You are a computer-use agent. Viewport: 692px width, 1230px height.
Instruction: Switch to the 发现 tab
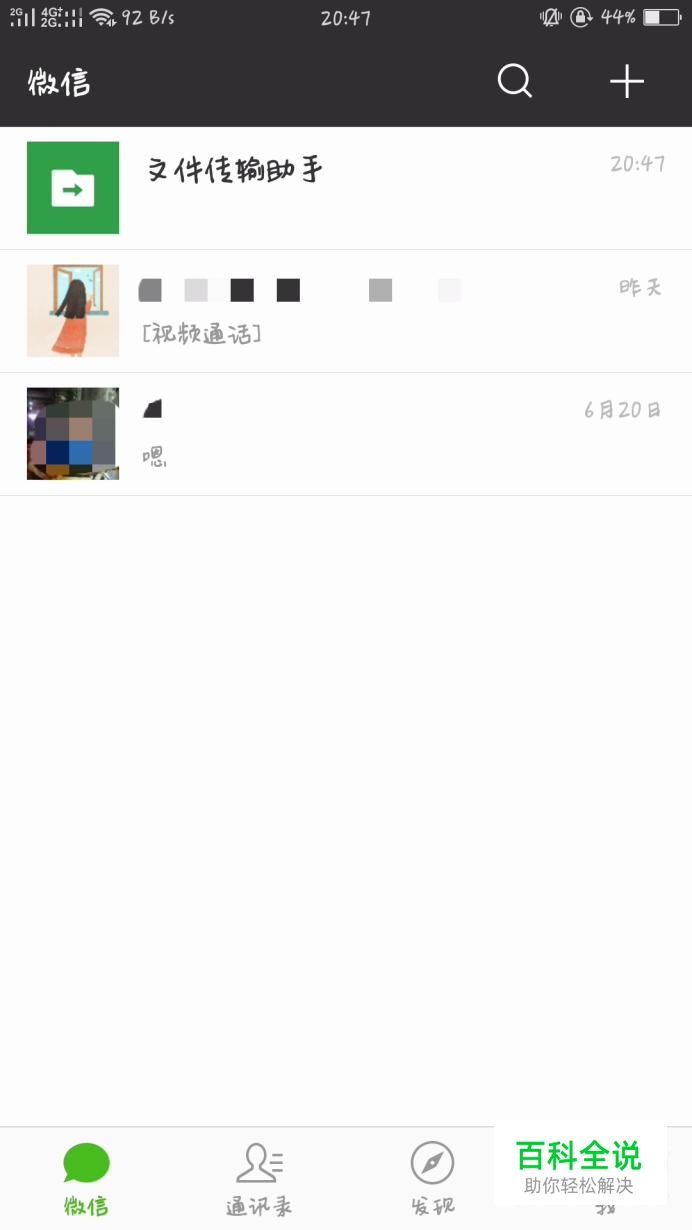coord(432,1179)
